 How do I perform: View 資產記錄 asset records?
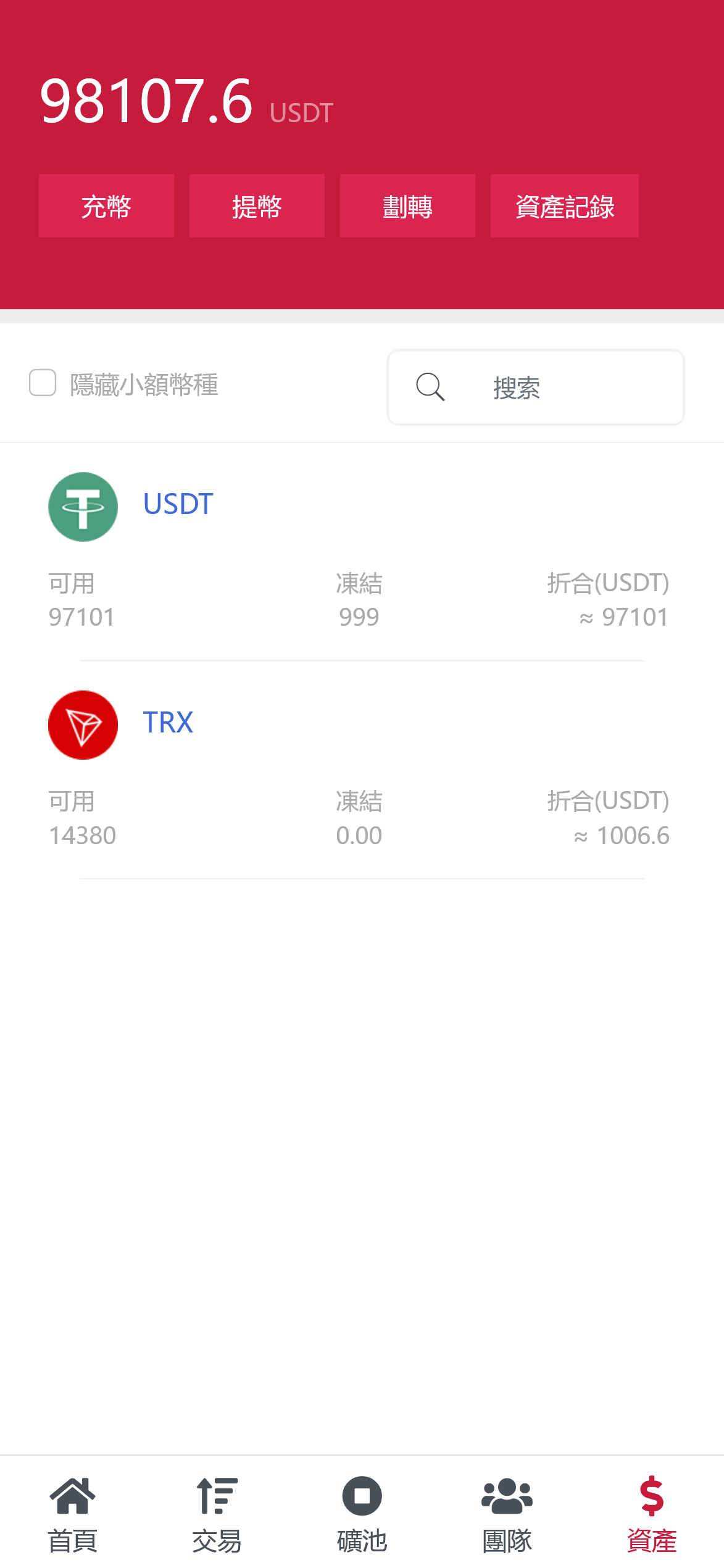[x=564, y=206]
